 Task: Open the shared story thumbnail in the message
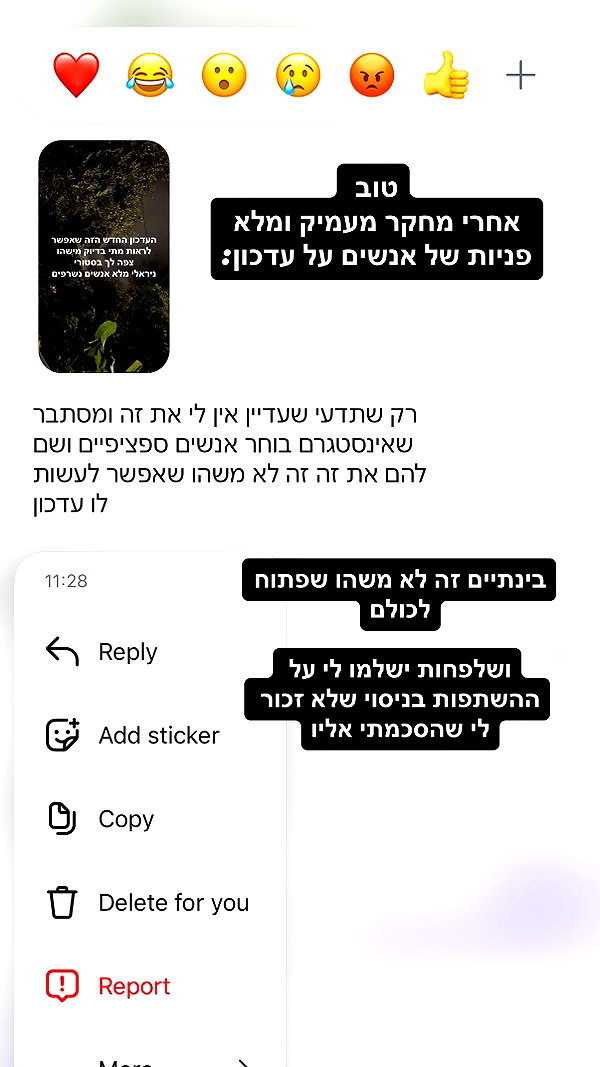[103, 257]
